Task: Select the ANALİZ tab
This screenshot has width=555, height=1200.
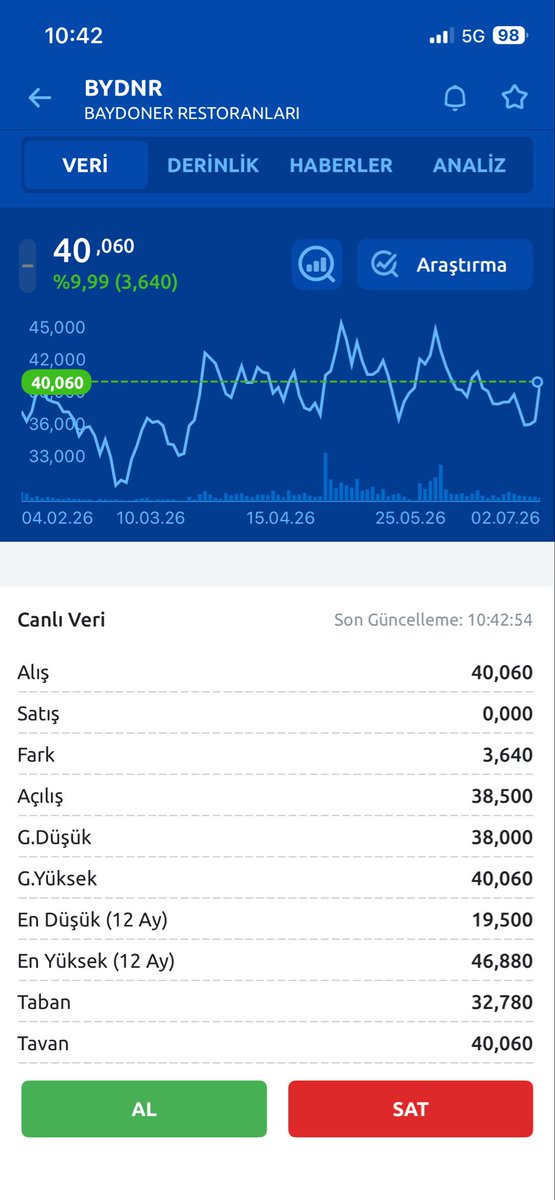Action: 469,166
